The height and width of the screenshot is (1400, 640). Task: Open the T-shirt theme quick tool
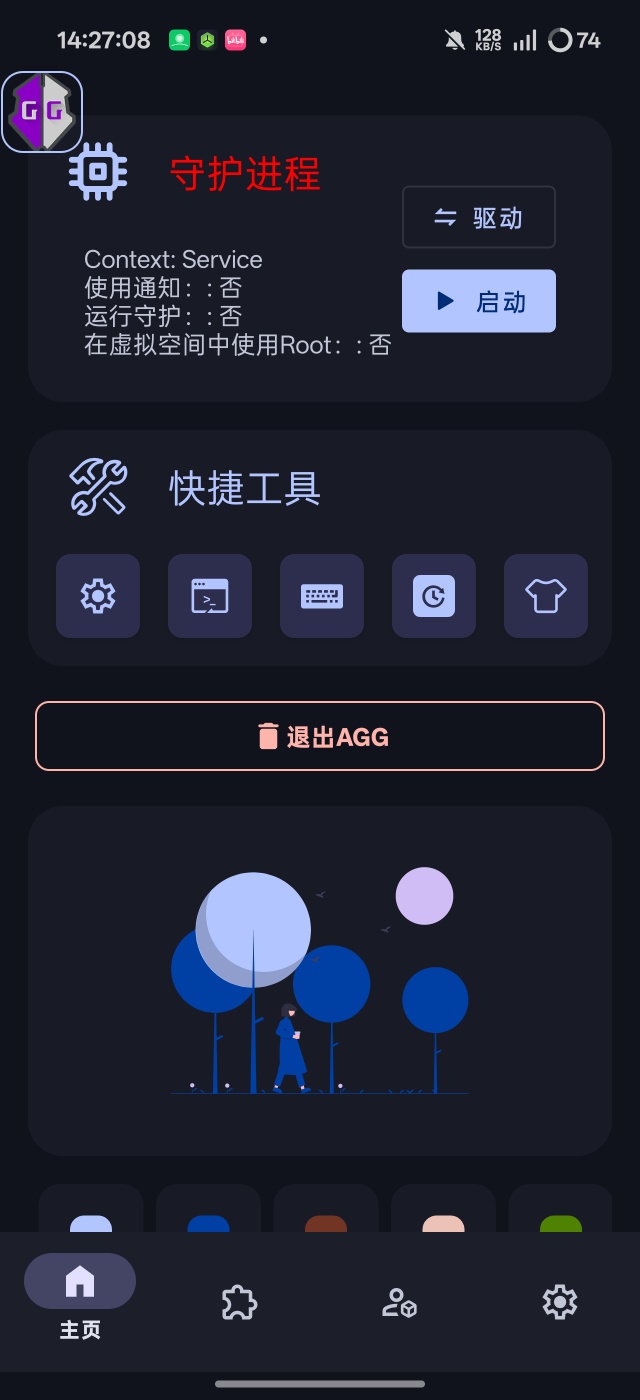tap(546, 596)
